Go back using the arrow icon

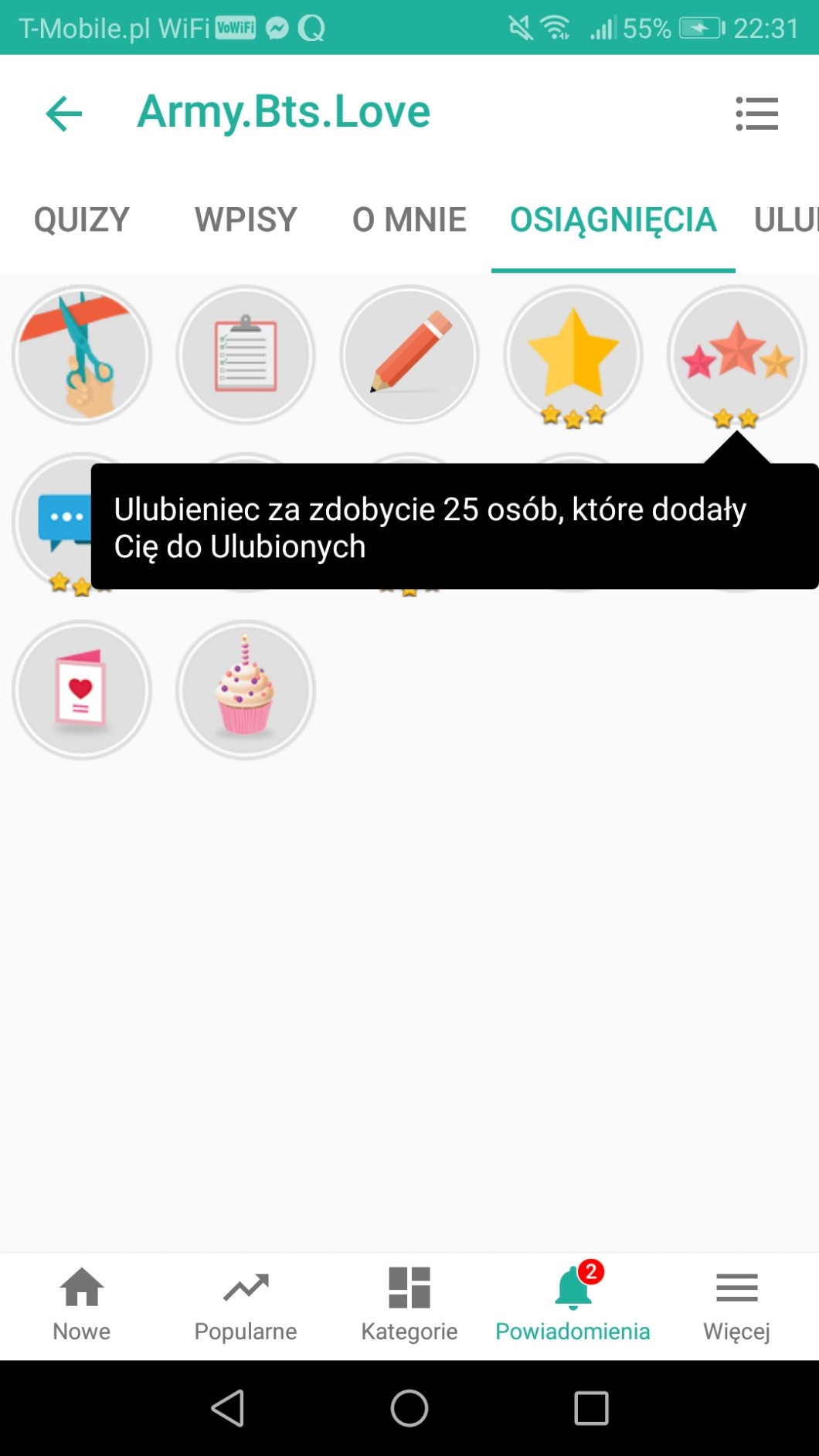tap(64, 114)
